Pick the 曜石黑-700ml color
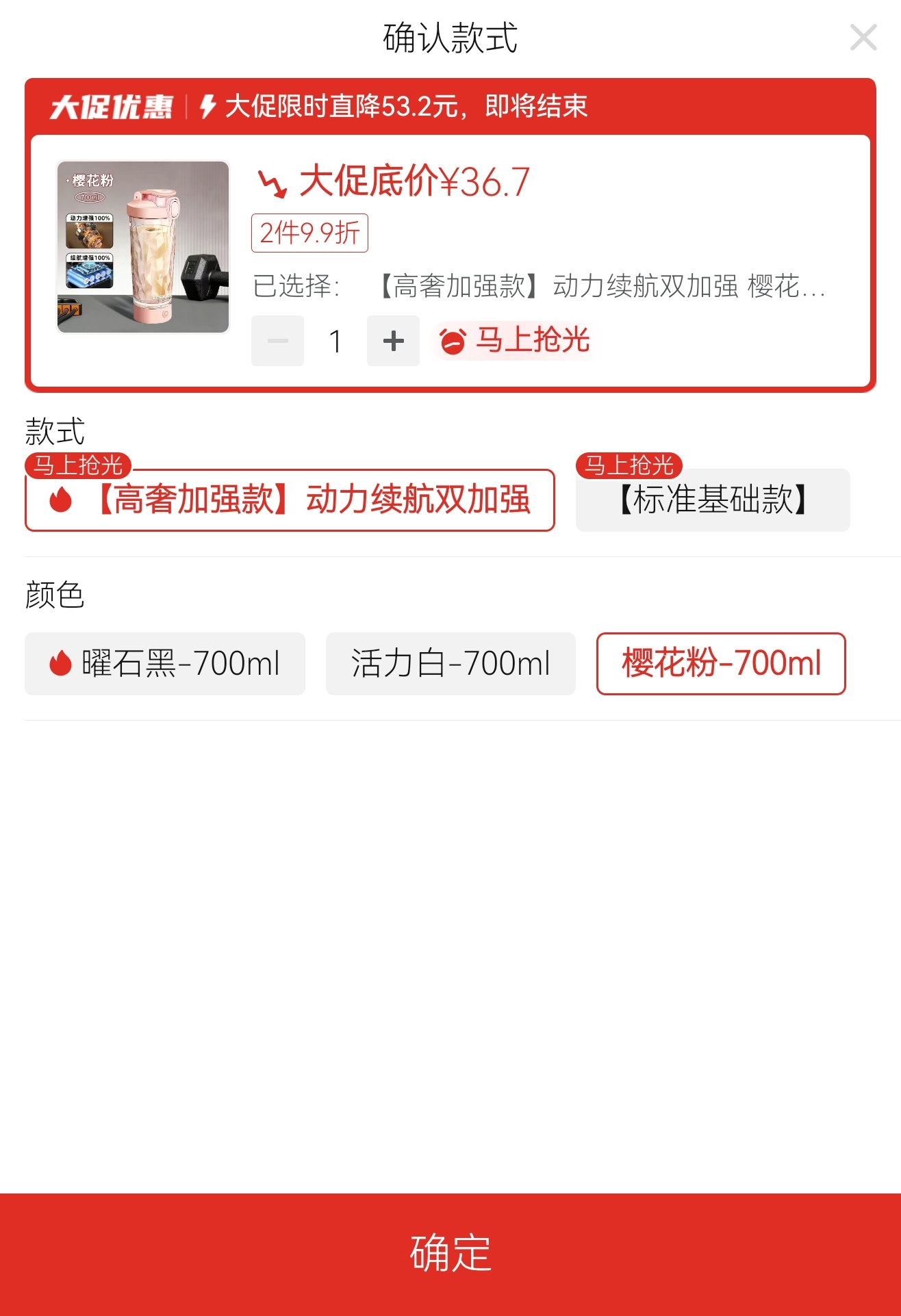This screenshot has height=1316, width=901. [165, 664]
